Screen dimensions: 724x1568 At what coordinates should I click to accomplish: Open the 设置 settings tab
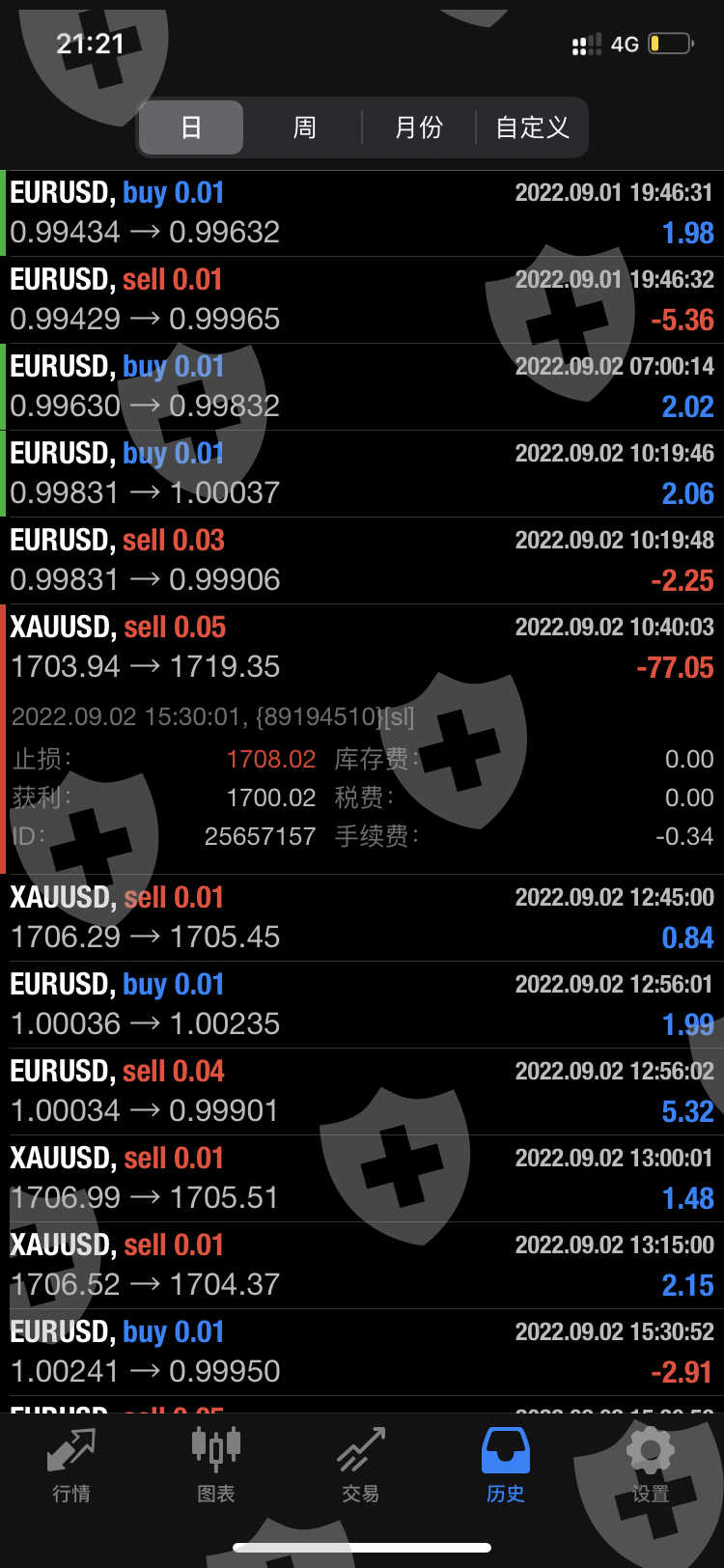(x=650, y=1466)
